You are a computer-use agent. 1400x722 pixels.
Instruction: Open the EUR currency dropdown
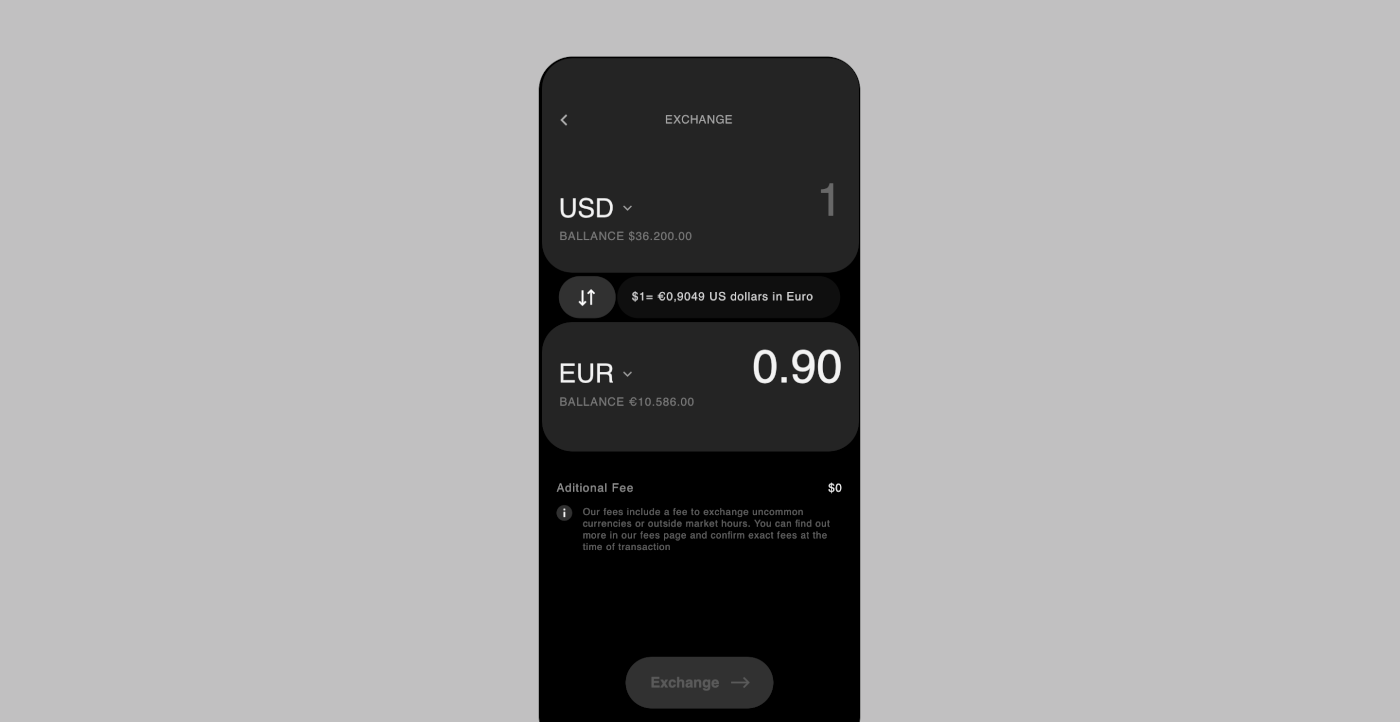[596, 373]
